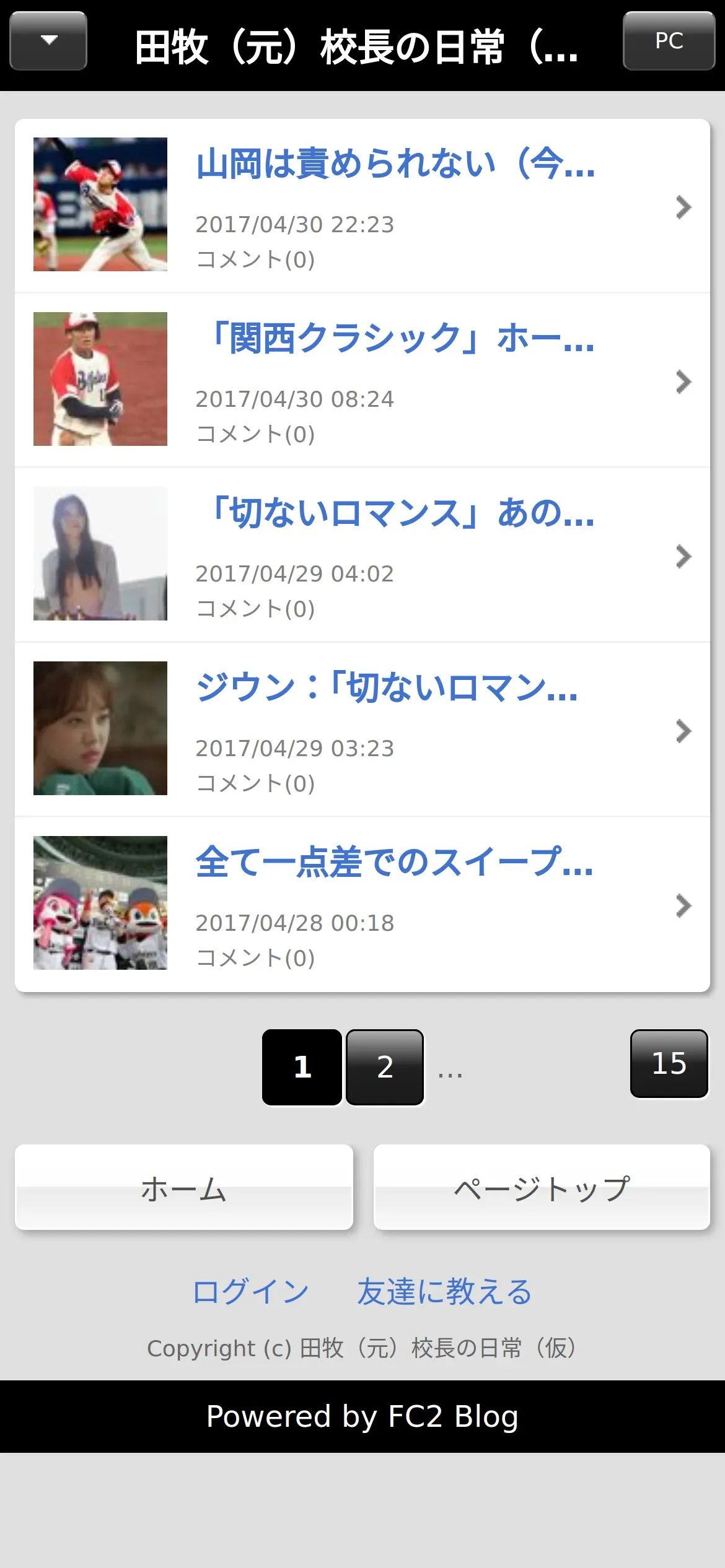The width and height of the screenshot is (725, 1568).
Task: Open the 「関西クラシック」 post
Action: [400, 339]
